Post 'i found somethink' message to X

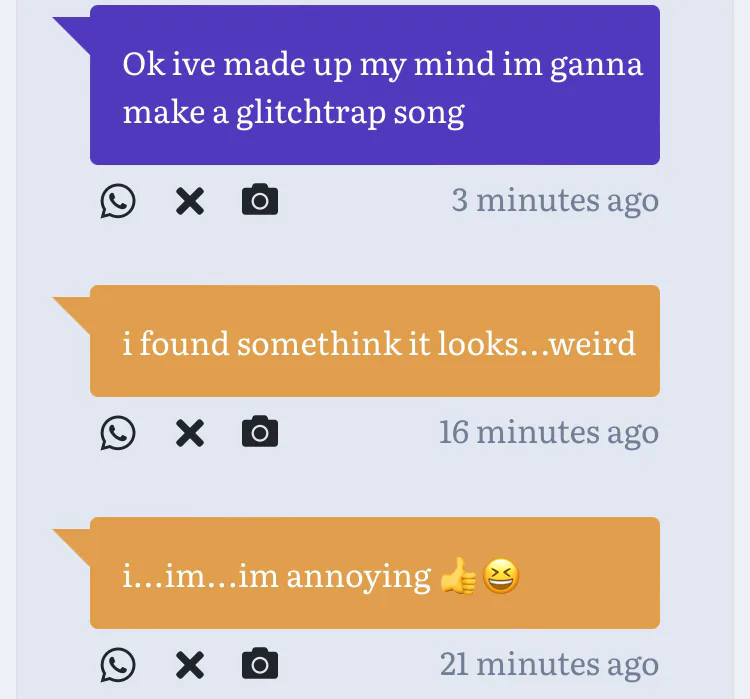190,433
